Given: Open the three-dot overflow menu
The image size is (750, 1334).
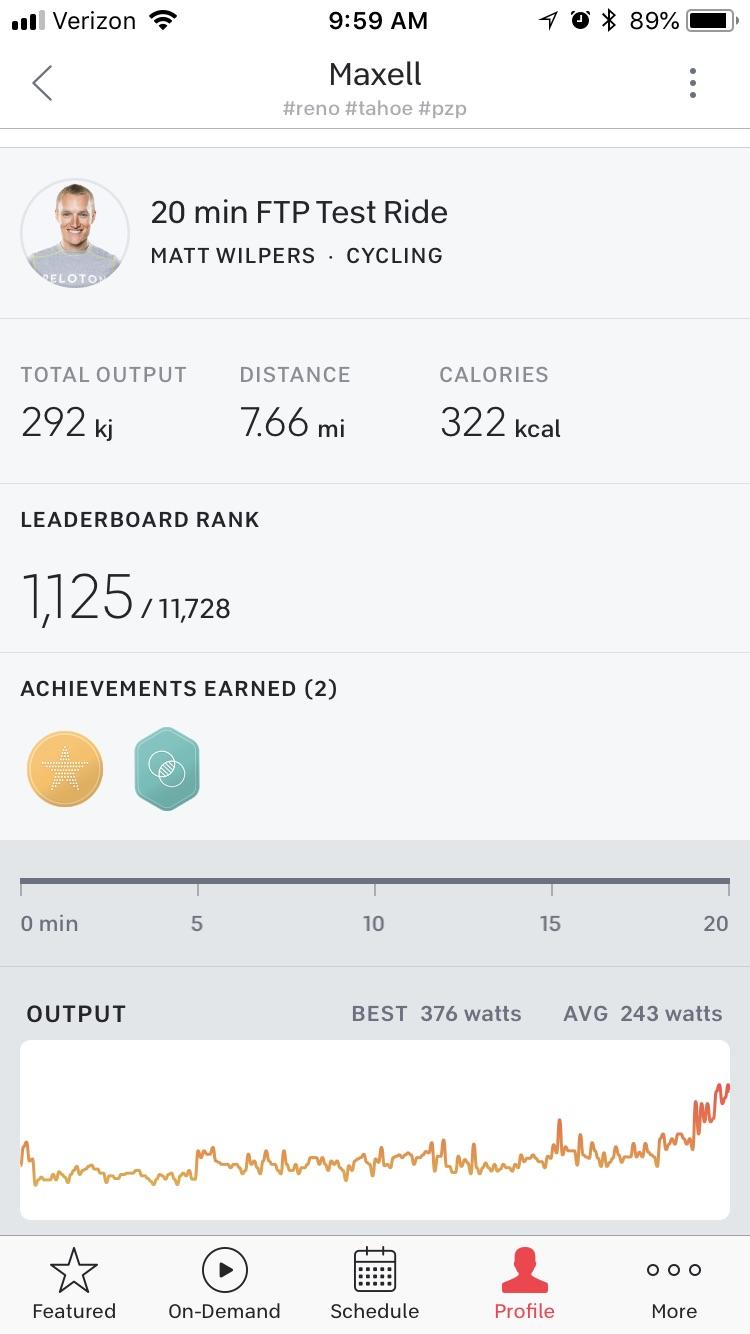Looking at the screenshot, I should [x=692, y=83].
